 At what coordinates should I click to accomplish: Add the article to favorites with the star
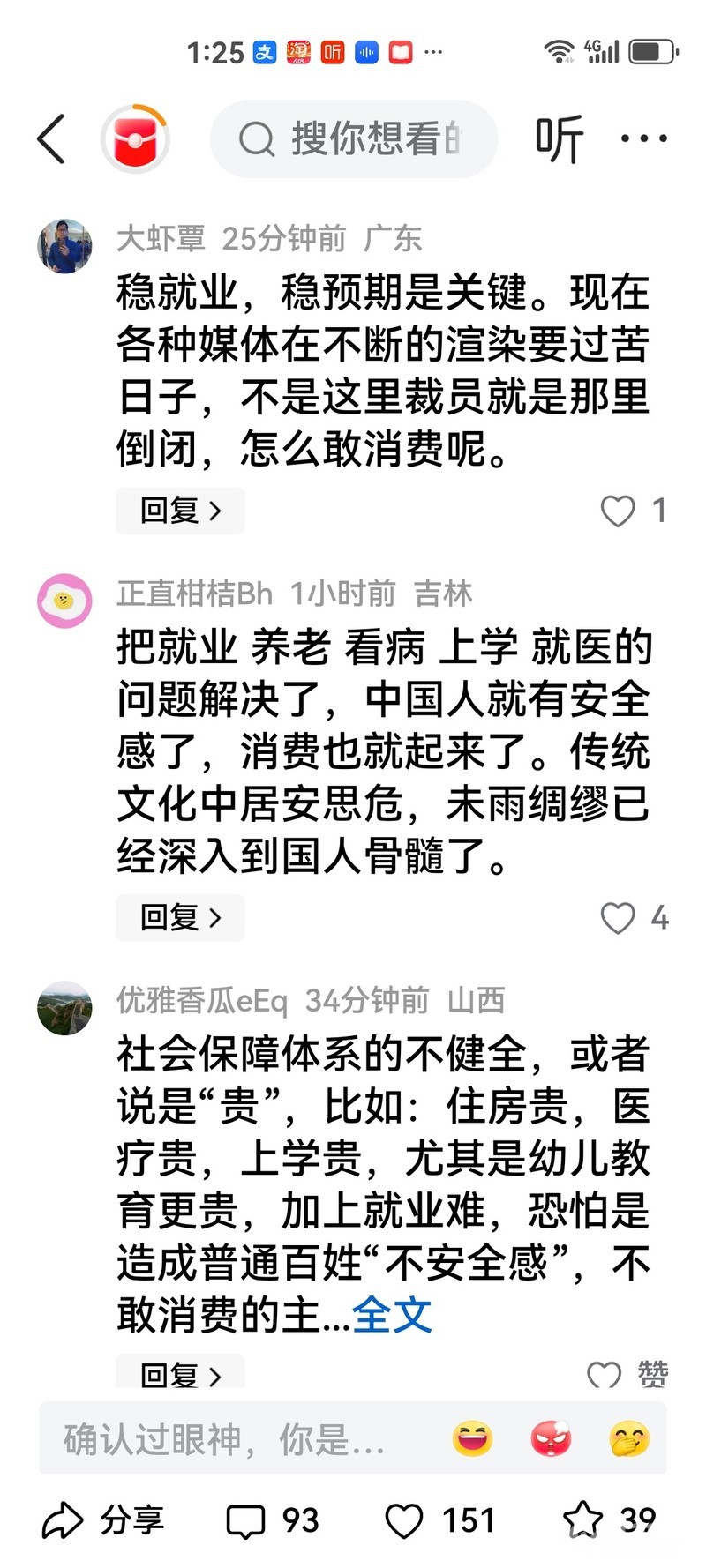click(x=609, y=1520)
